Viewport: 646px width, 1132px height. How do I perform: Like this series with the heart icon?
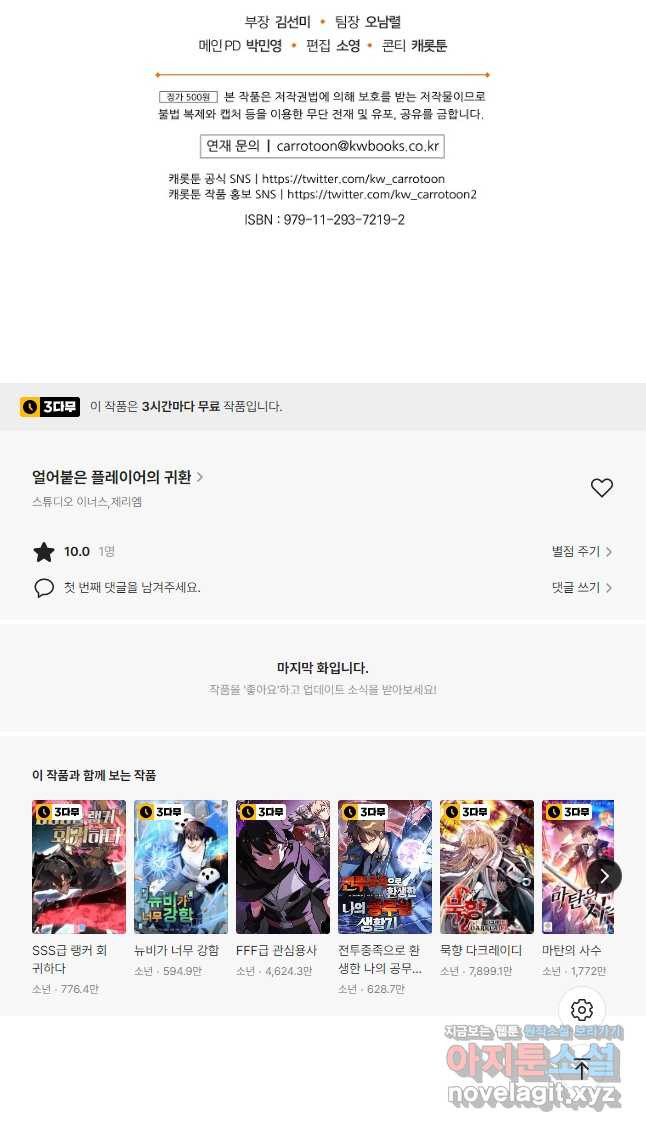[x=601, y=488]
